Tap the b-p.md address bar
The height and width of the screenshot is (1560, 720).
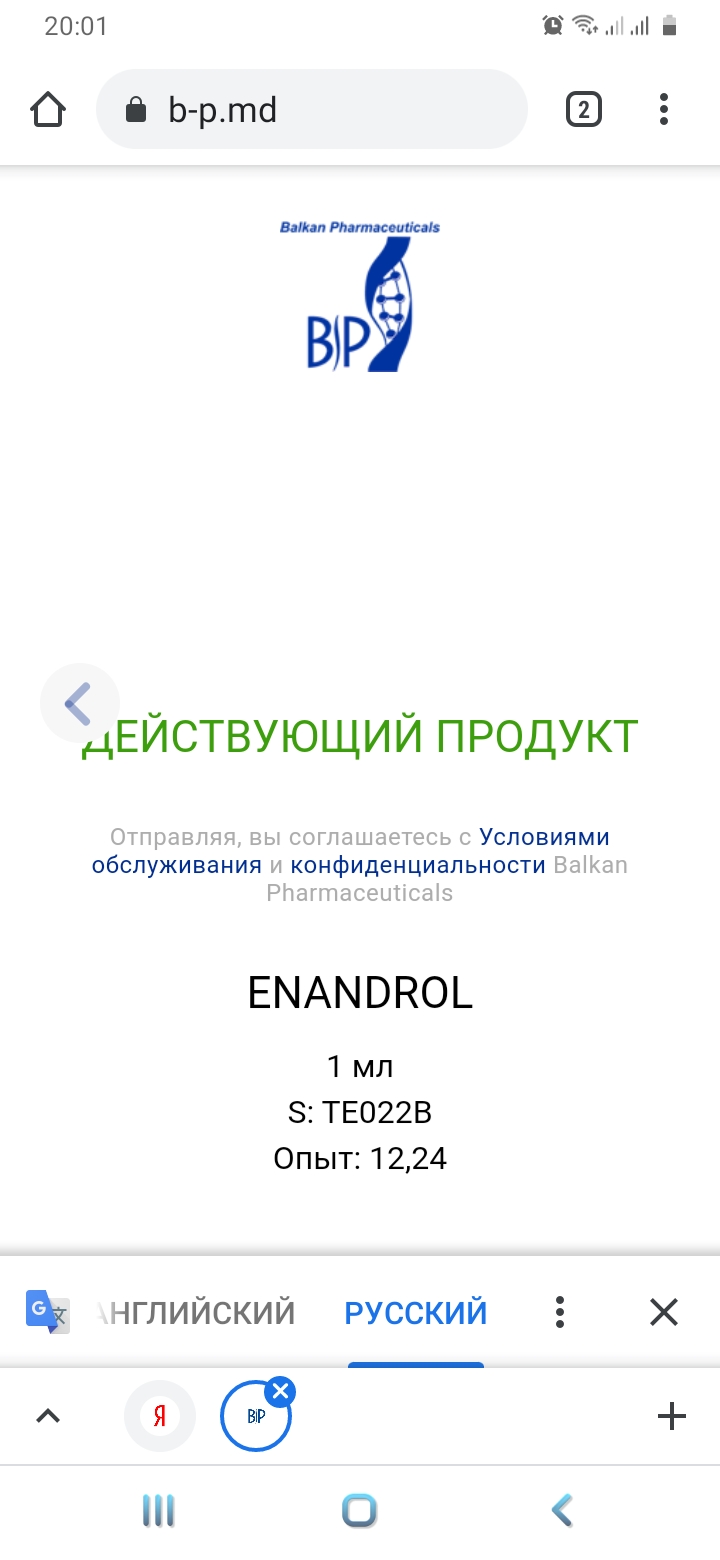click(311, 109)
